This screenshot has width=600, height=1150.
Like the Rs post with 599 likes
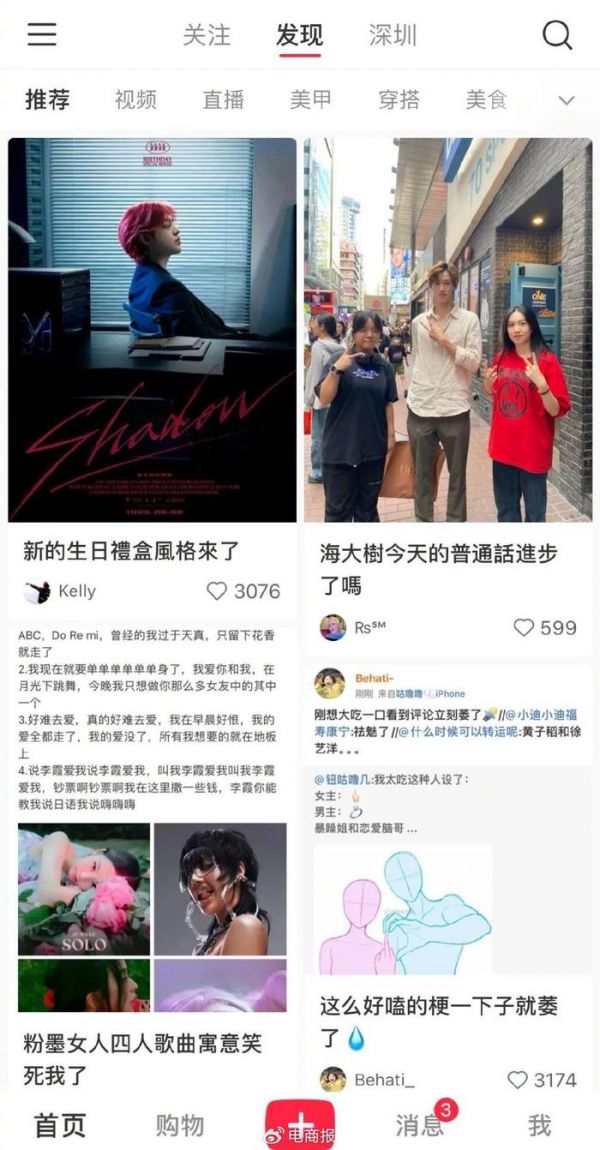pos(523,628)
